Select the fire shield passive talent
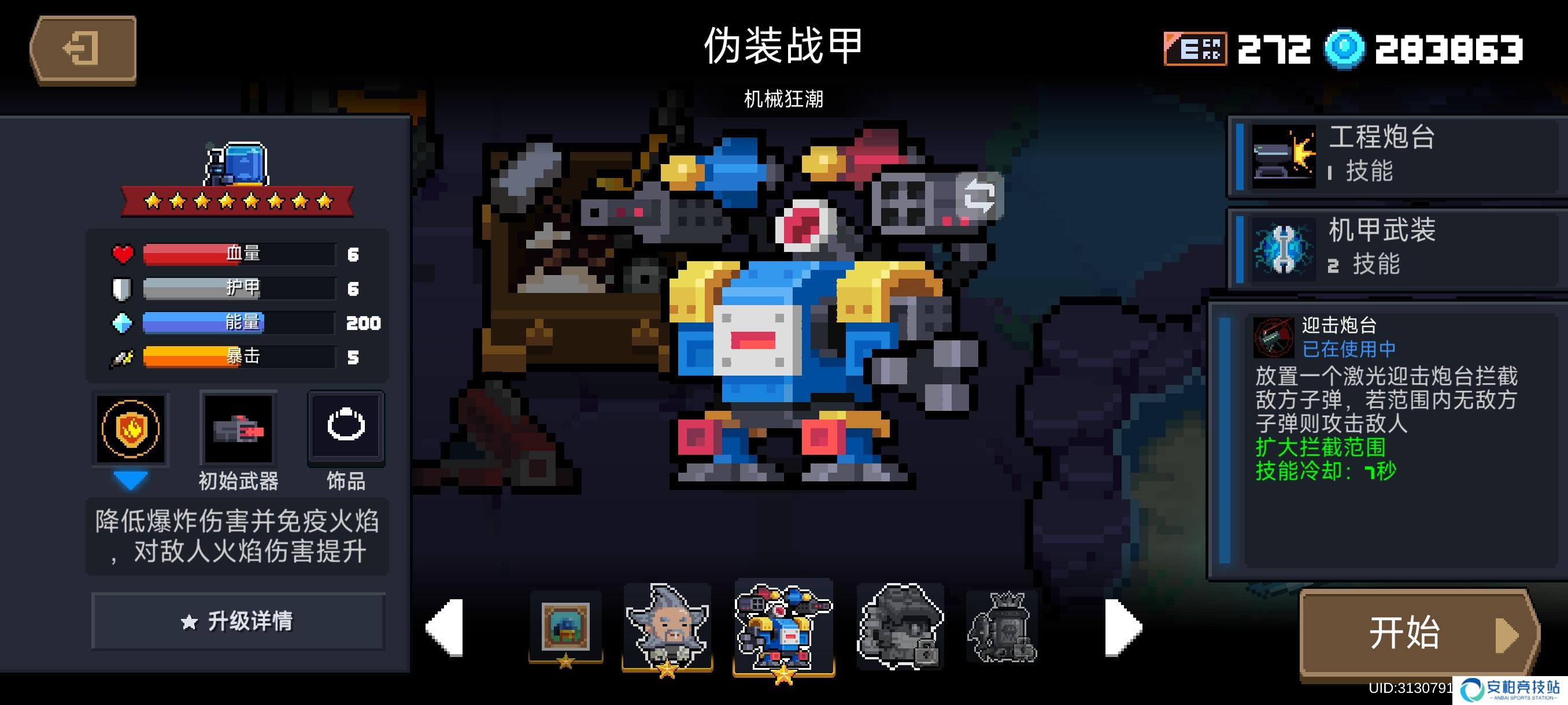This screenshot has width=1568, height=705. [130, 429]
